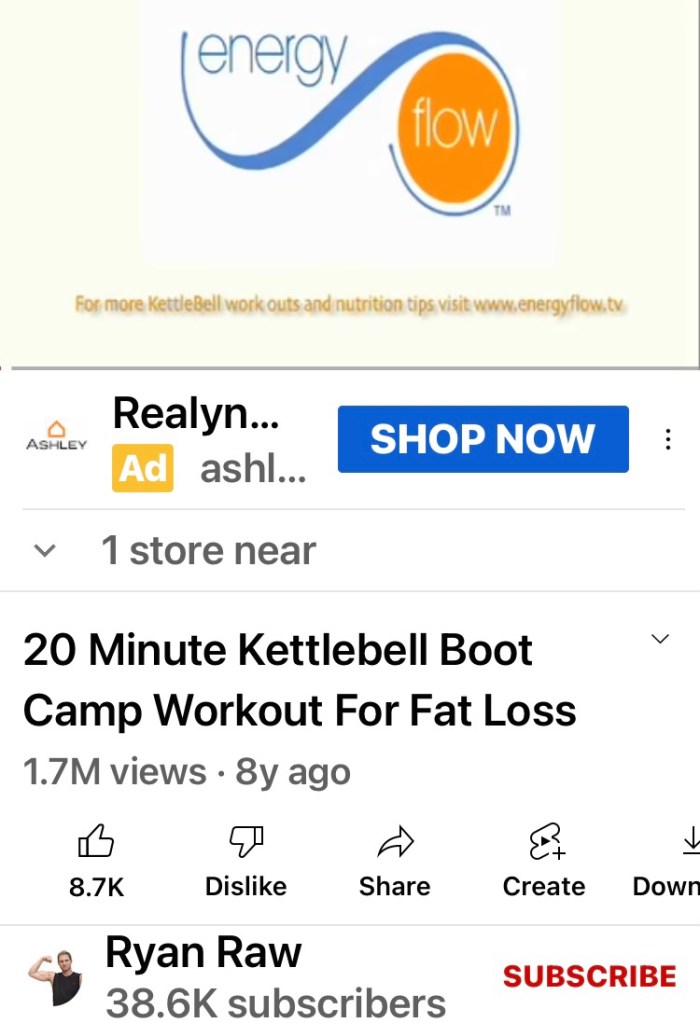Share the video
The width and height of the screenshot is (700, 1023).
point(395,859)
